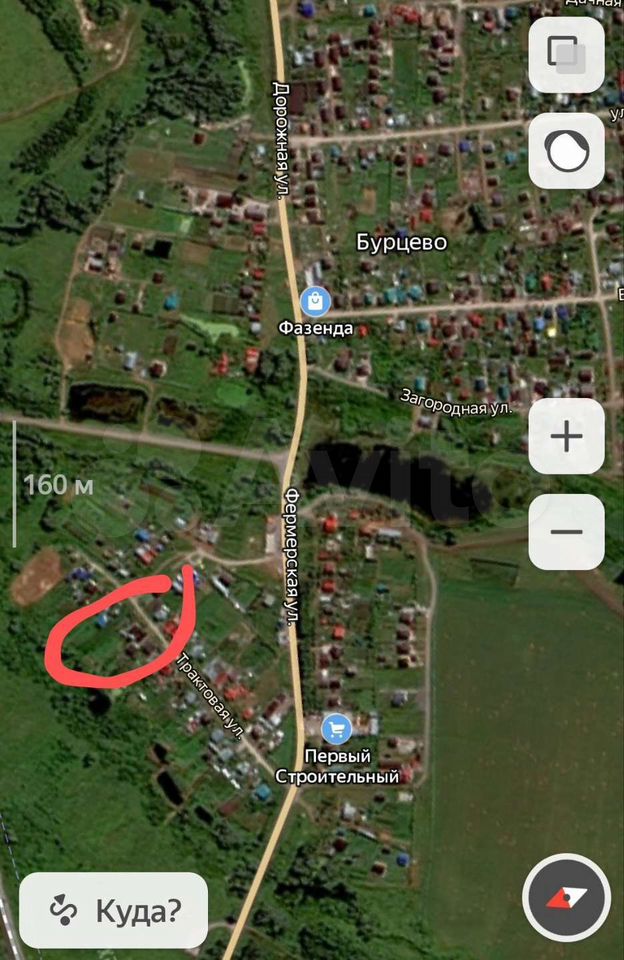
Task: Open the Первый Строительный store marker
Action: click(339, 728)
